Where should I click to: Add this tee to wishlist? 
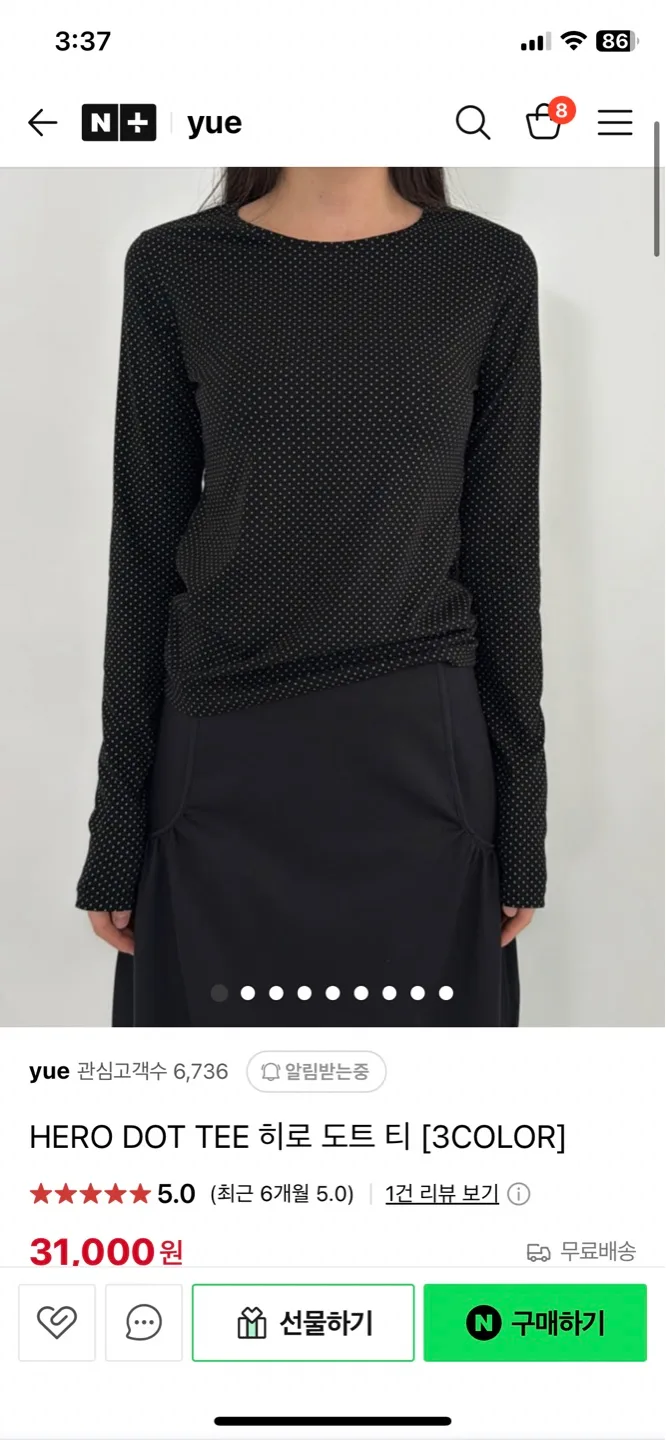click(x=57, y=1323)
